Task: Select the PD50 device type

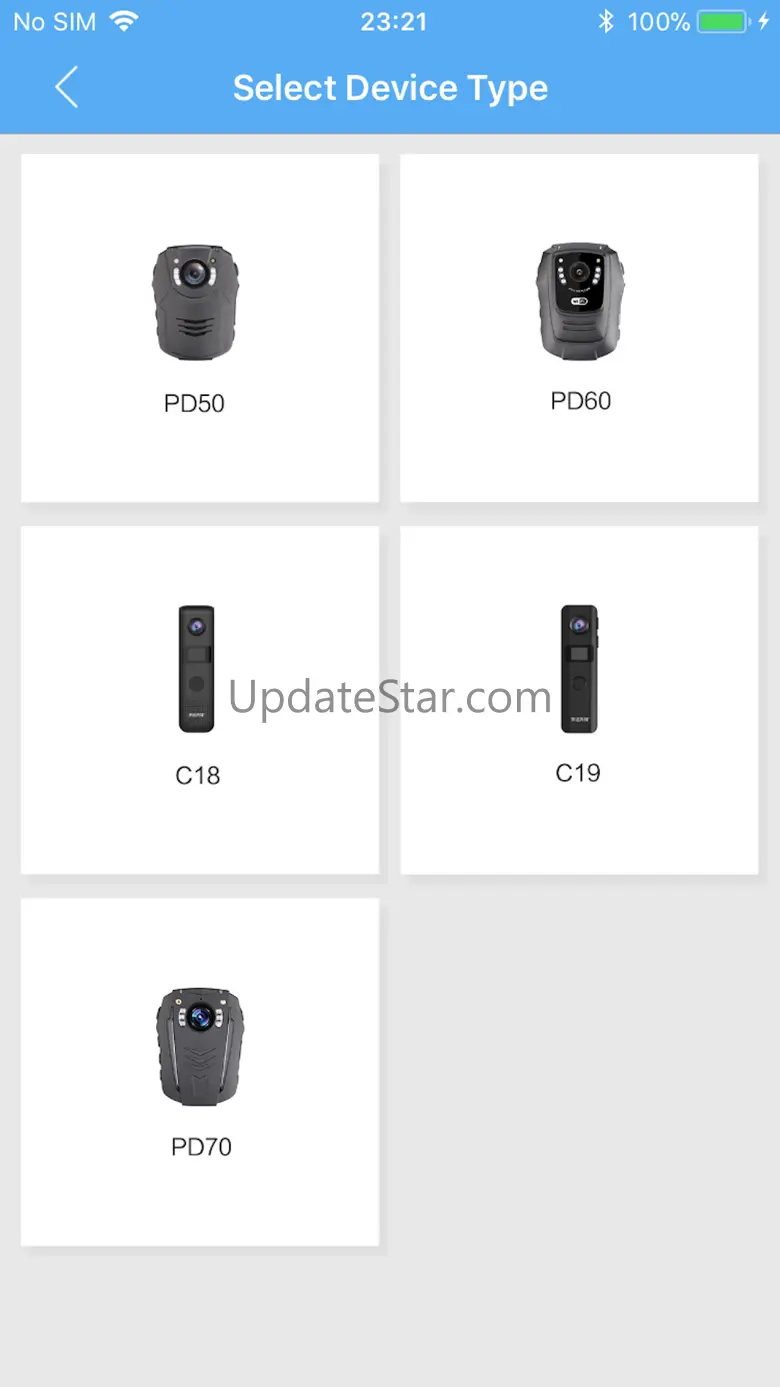Action: point(199,328)
